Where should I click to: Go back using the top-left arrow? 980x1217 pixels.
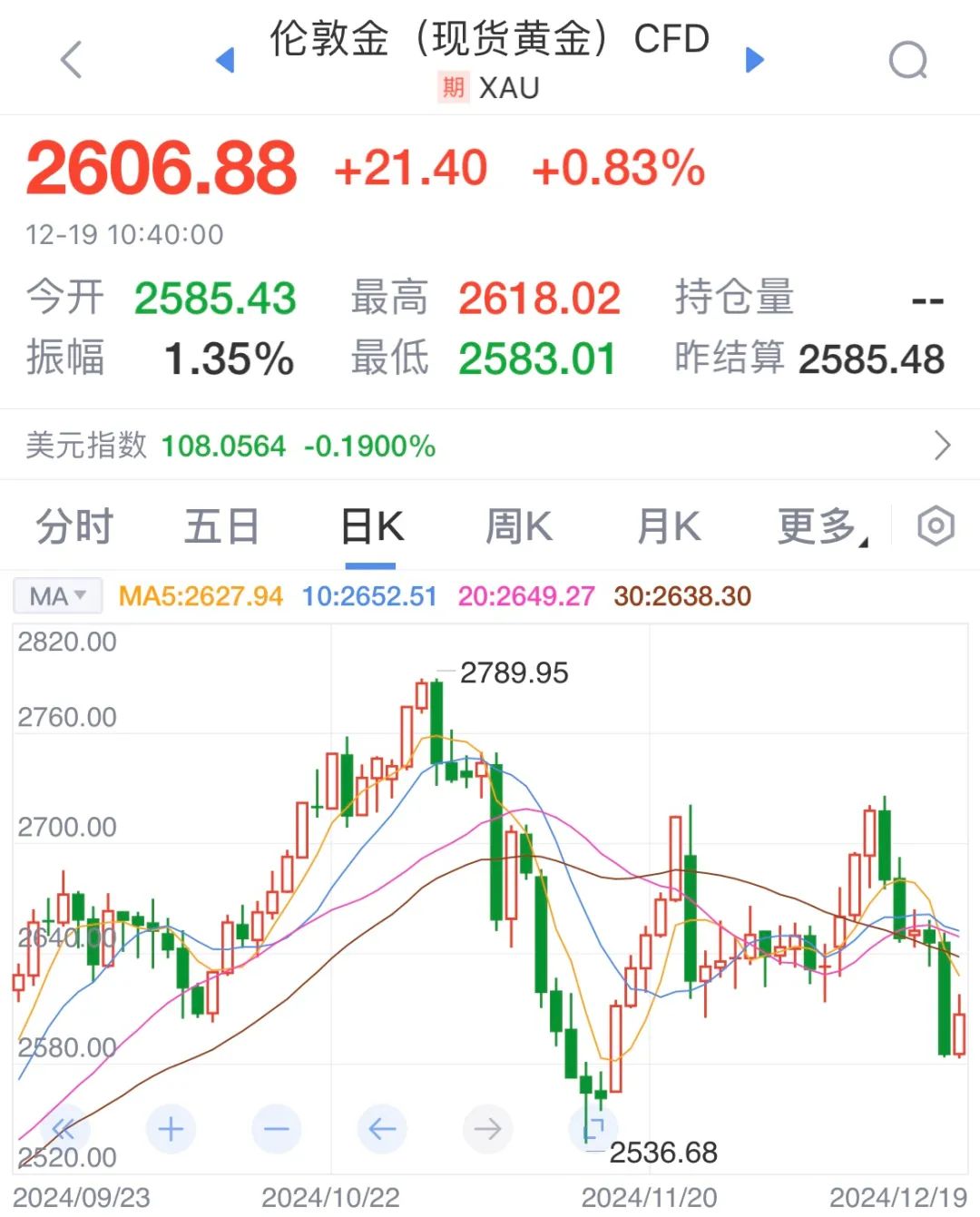tap(71, 61)
